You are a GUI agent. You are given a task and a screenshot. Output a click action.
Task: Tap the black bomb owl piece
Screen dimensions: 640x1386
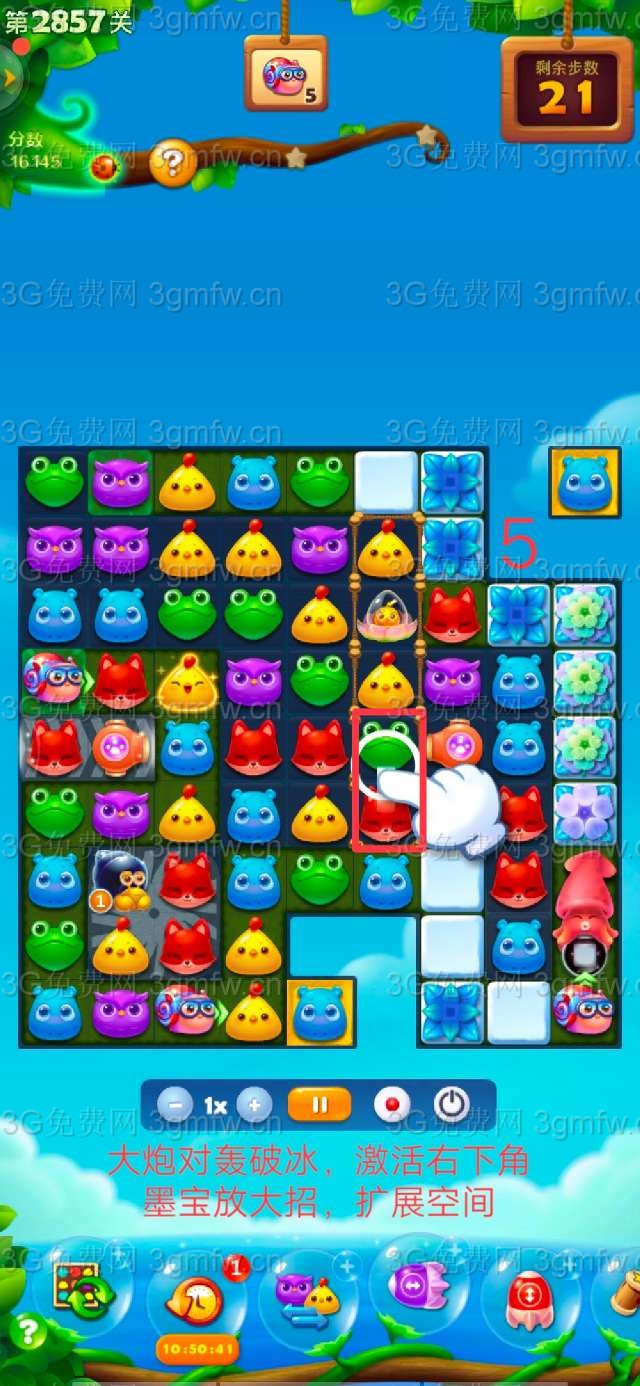[122, 880]
